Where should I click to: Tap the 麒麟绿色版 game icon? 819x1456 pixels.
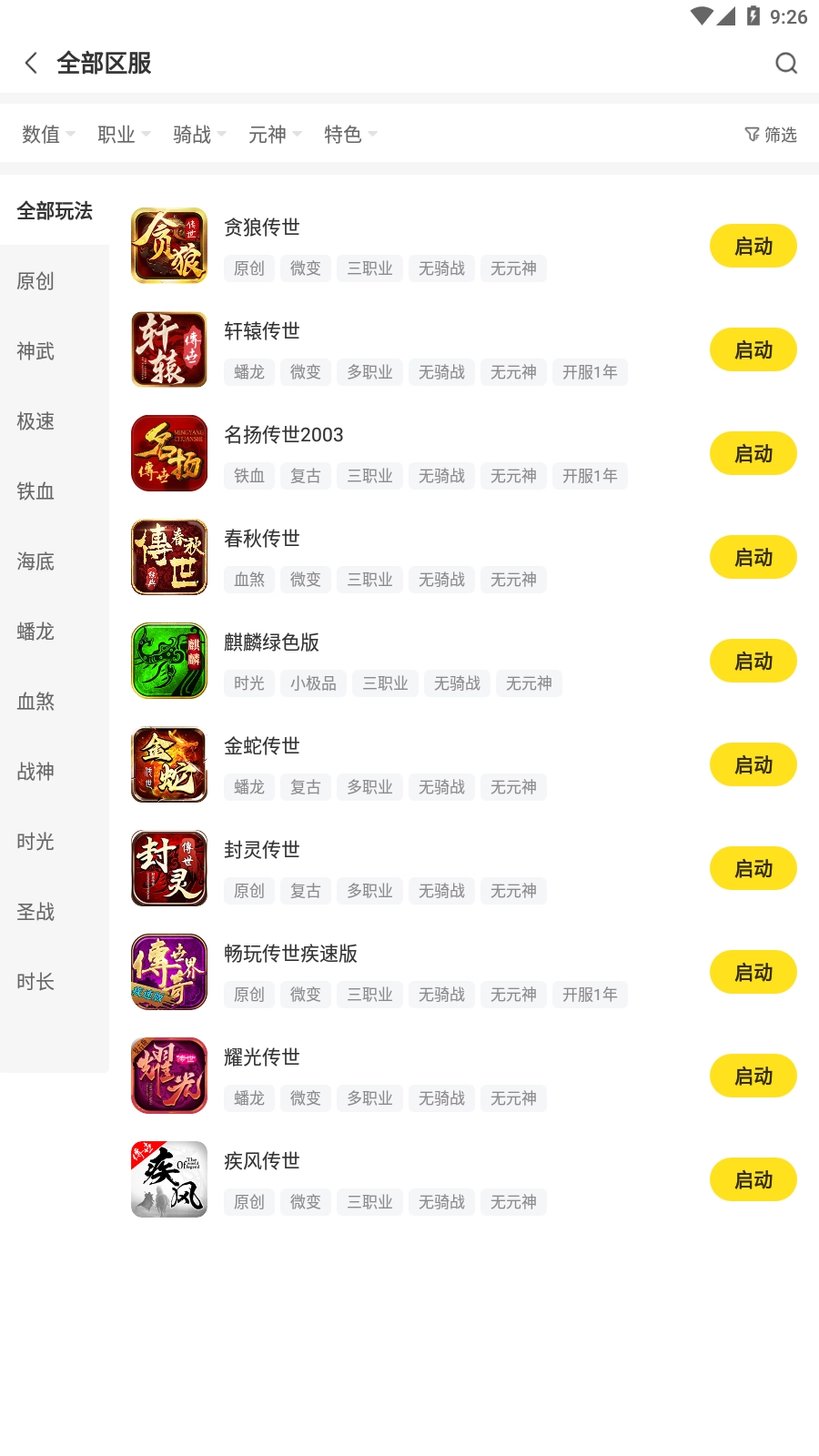pos(168,661)
